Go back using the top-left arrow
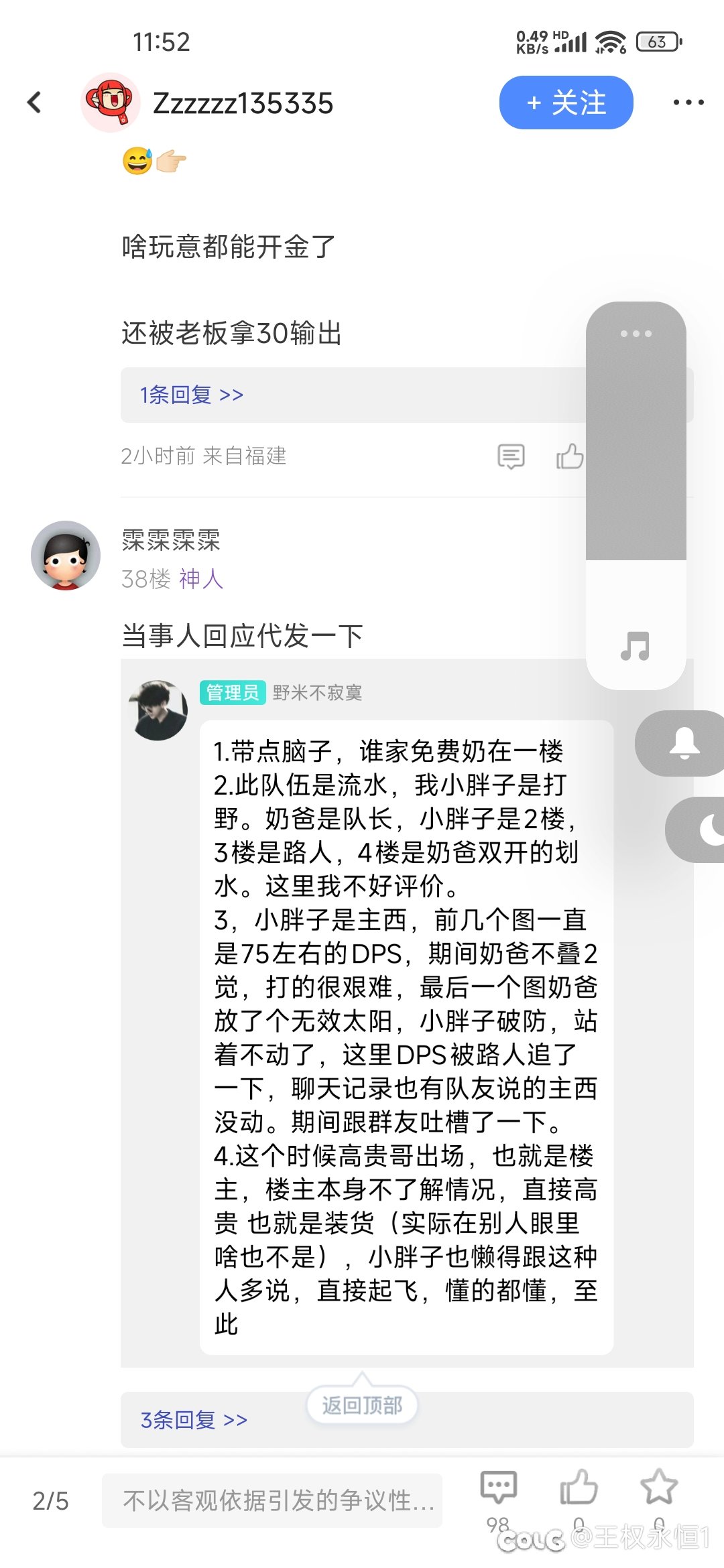Viewport: 724px width, 1568px height. [34, 103]
